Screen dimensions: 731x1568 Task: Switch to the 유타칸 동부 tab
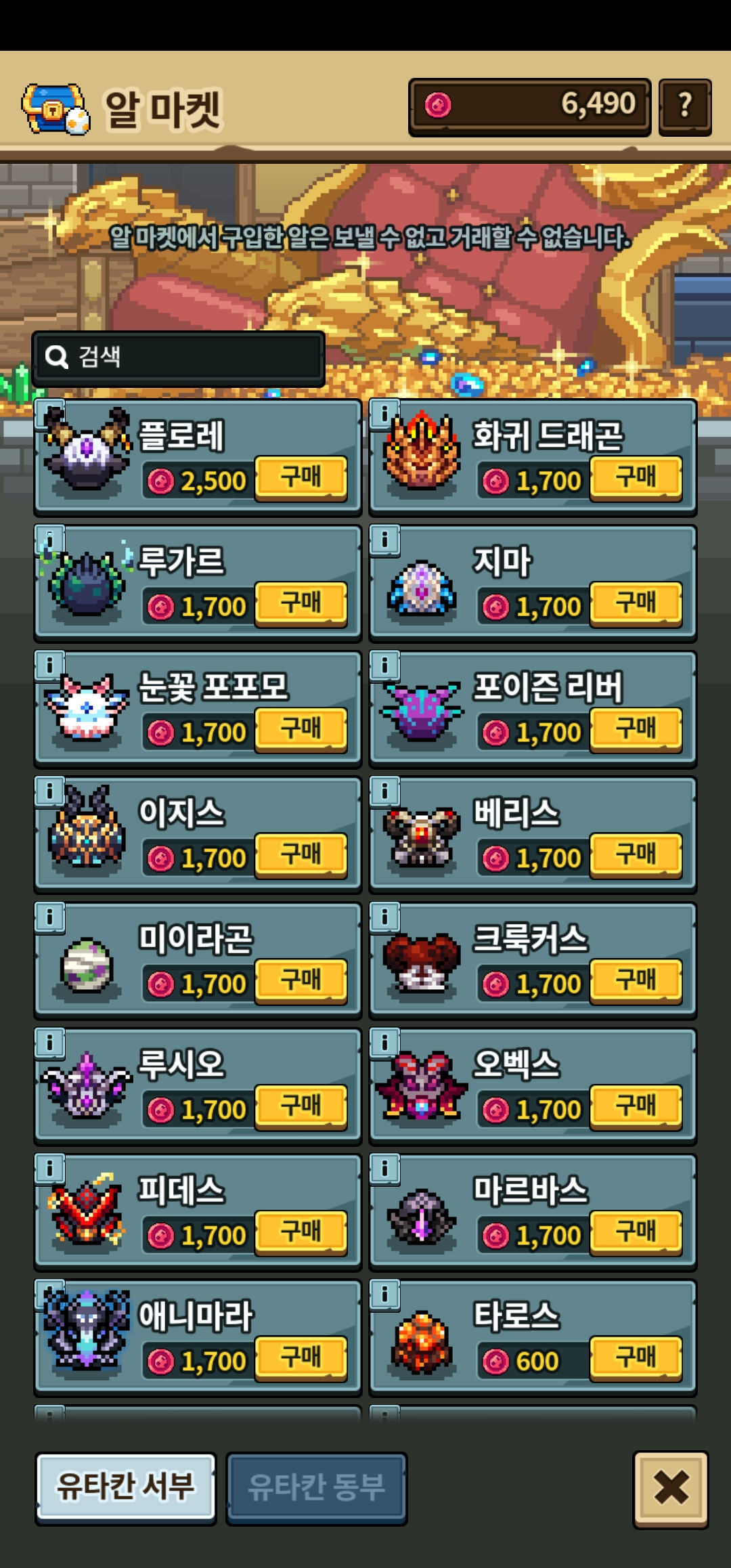coord(317,1487)
